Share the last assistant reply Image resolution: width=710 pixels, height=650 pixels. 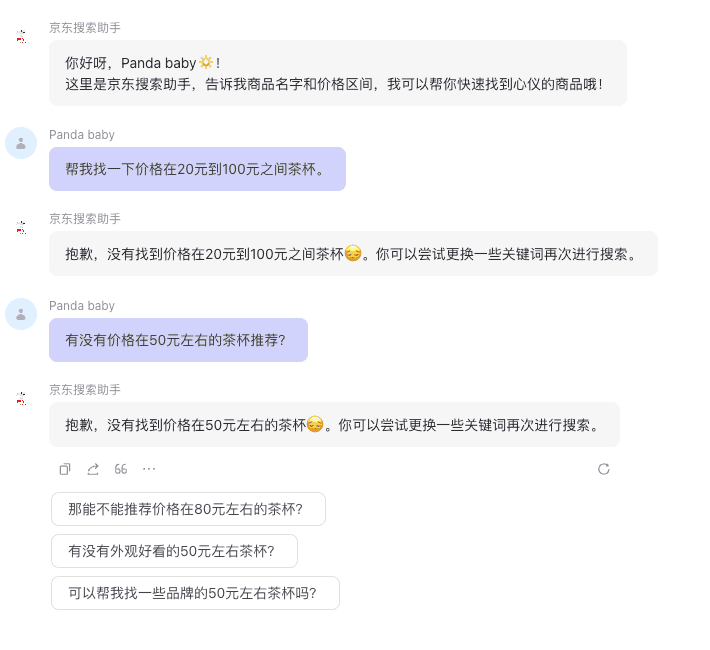click(93, 469)
